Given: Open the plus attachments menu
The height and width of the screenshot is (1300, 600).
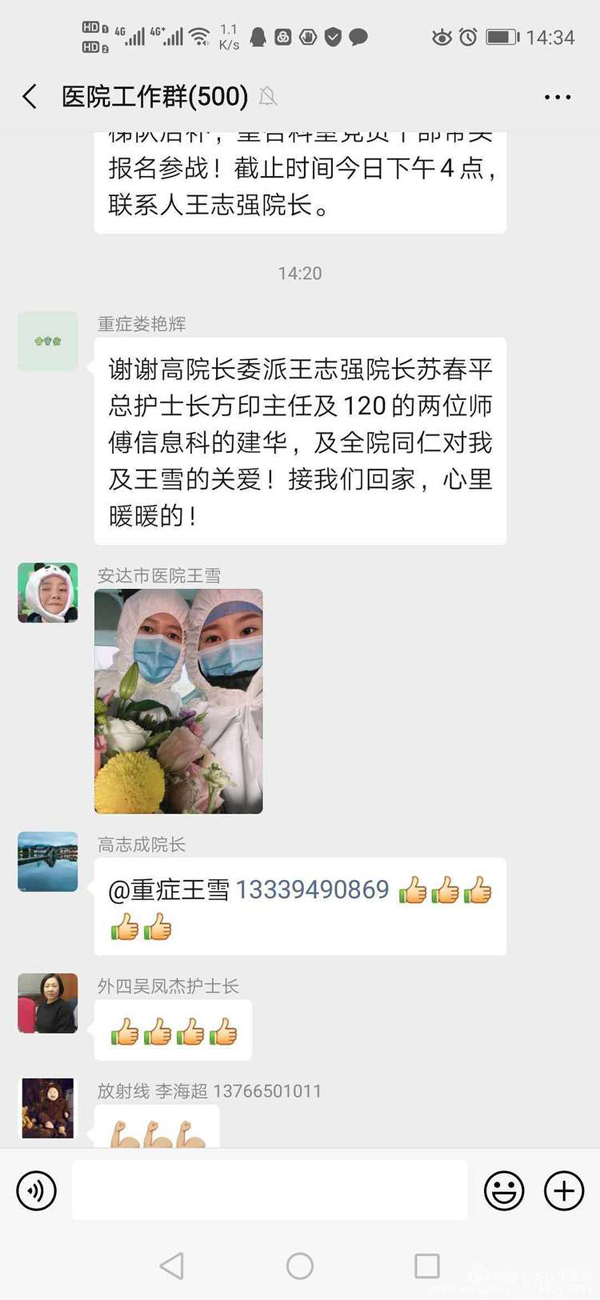Looking at the screenshot, I should (563, 1191).
